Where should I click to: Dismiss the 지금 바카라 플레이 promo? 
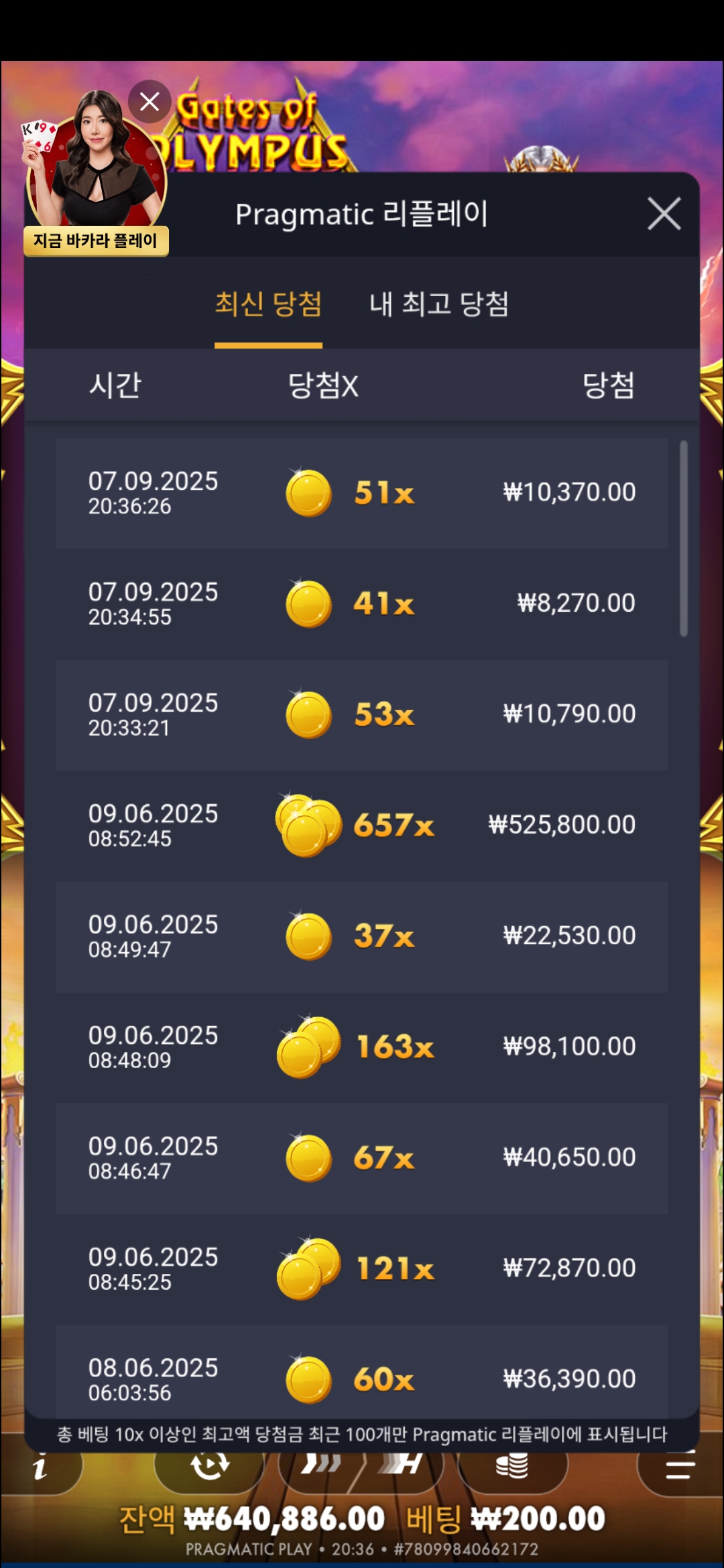(149, 102)
